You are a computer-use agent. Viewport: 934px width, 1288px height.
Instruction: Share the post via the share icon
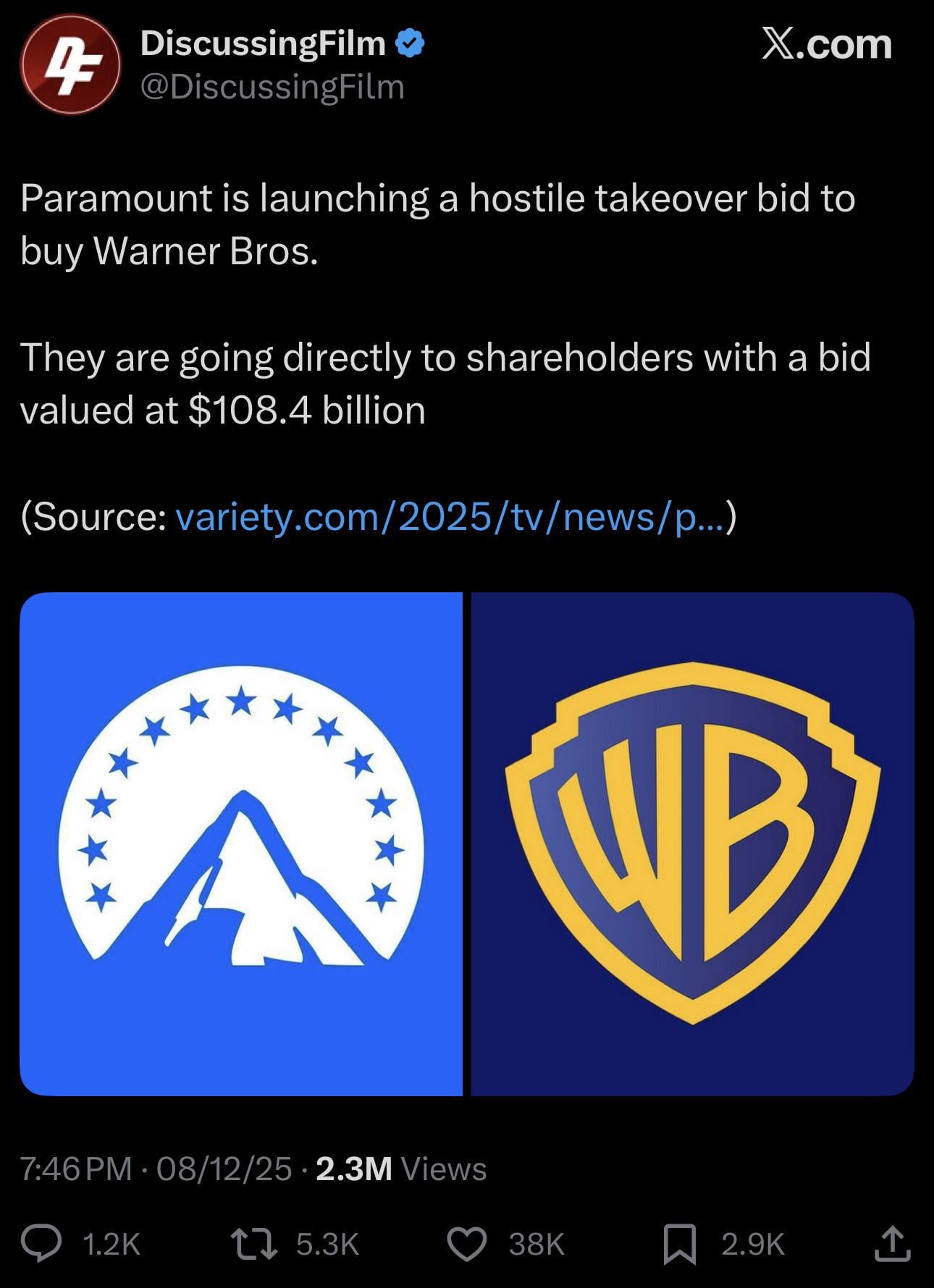pos(891,1244)
